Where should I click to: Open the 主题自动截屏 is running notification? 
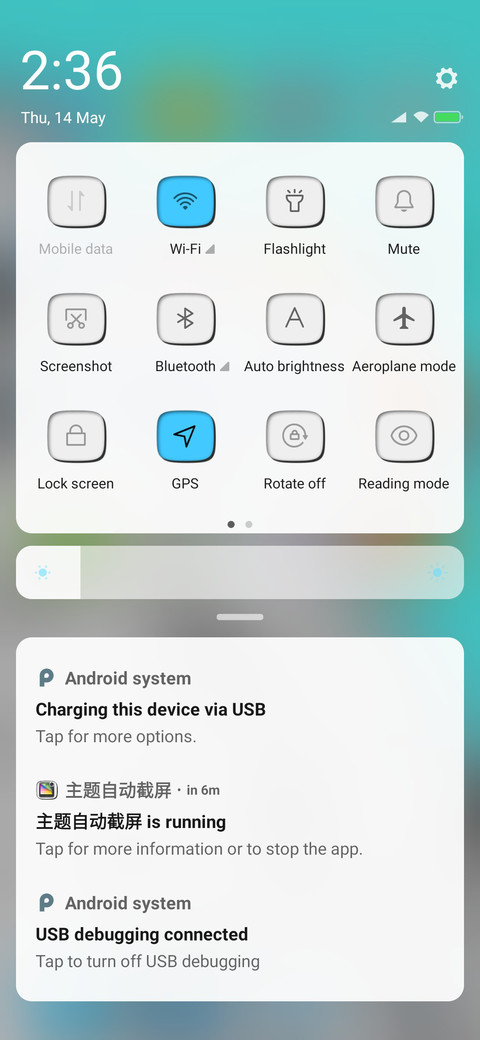click(240, 819)
